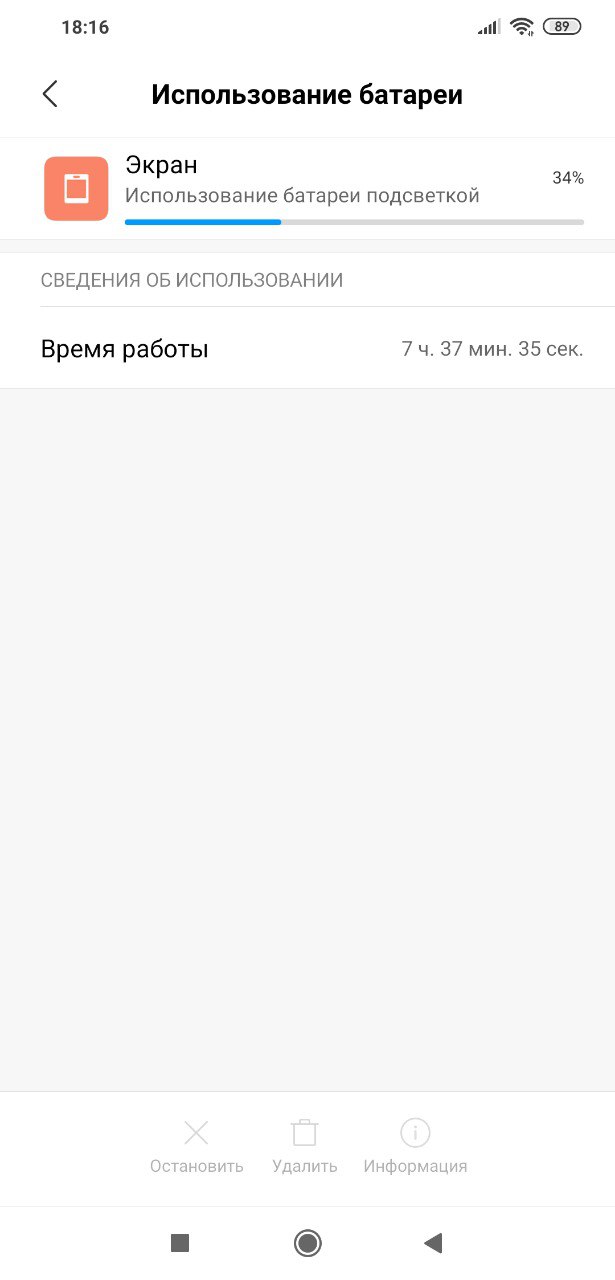The width and height of the screenshot is (615, 1280).
Task: Open the Информация button
Action: 415,1146
